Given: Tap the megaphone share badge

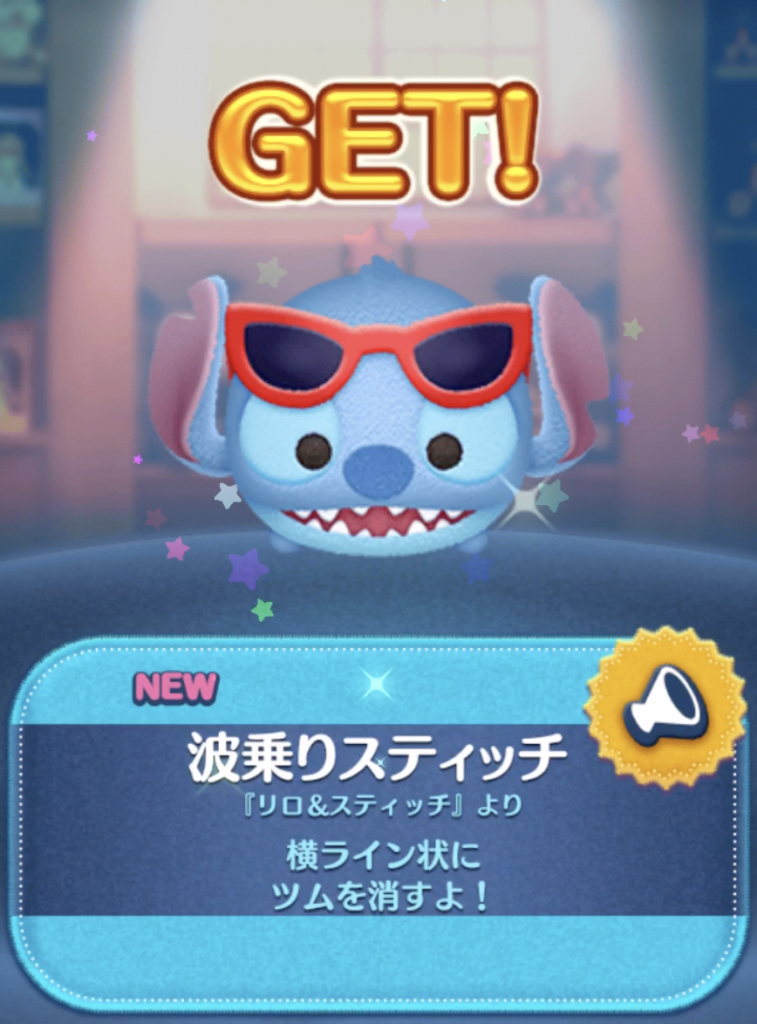Looking at the screenshot, I should point(665,706).
